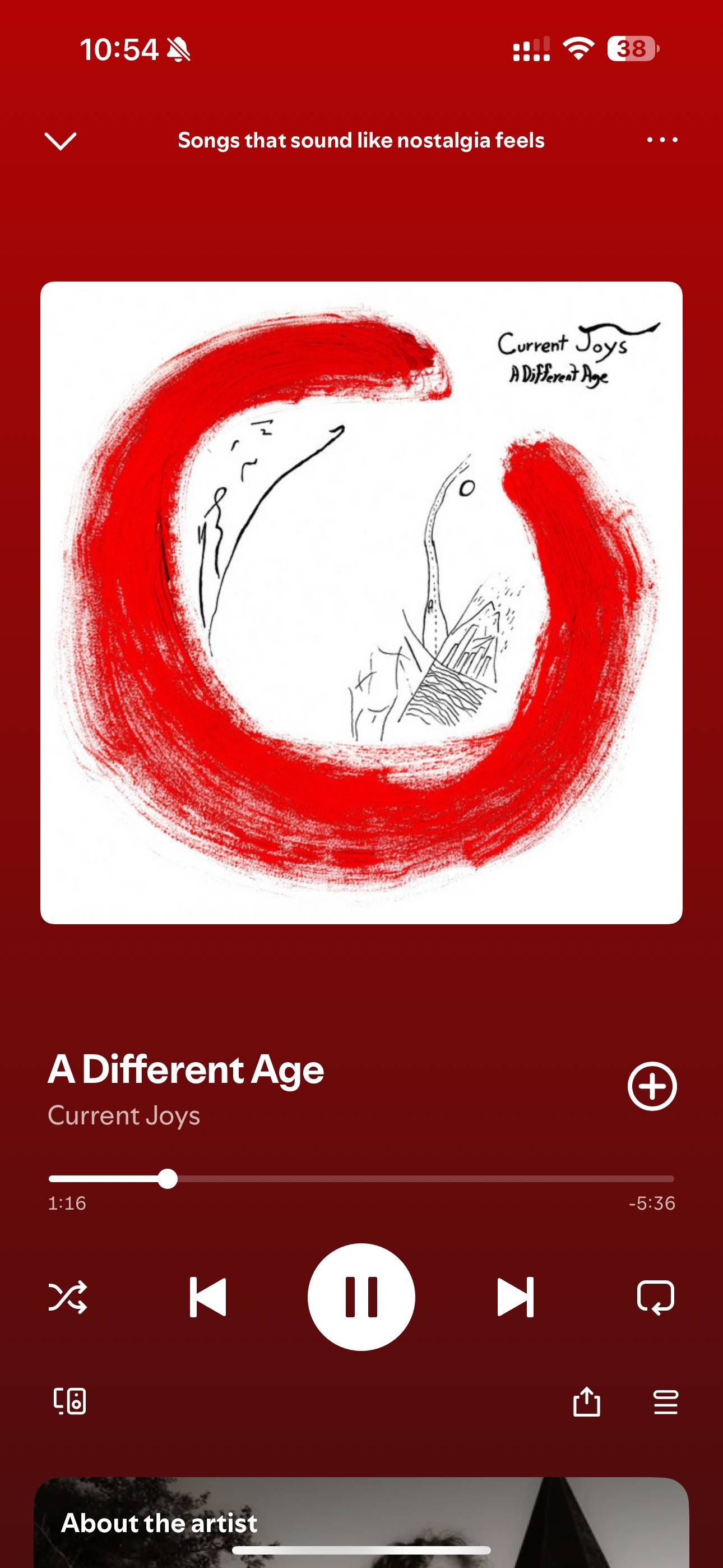This screenshot has height=1568, width=723.
Task: Skip to the next track
Action: click(x=516, y=1297)
